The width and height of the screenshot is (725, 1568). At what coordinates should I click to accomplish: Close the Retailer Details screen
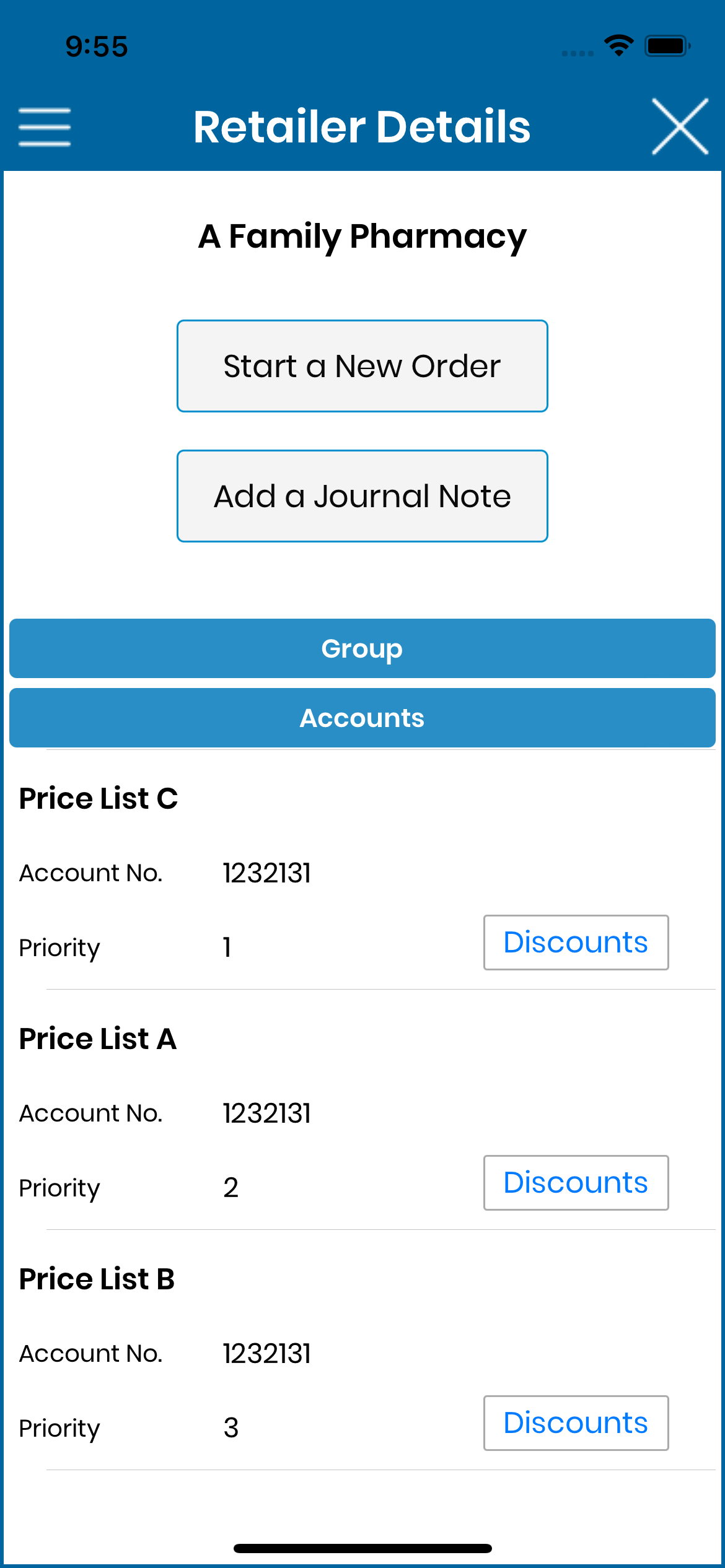pyautogui.click(x=680, y=126)
